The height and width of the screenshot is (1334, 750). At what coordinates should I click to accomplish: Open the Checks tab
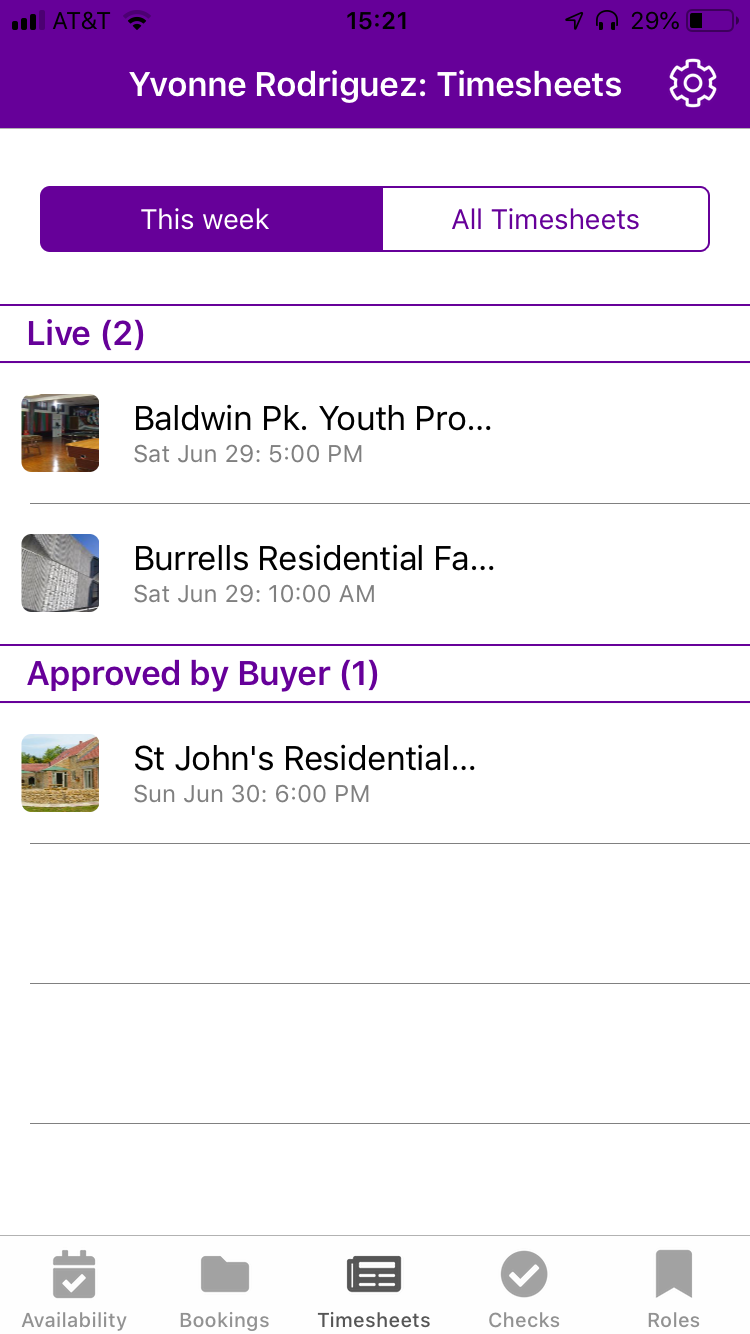pyautogui.click(x=524, y=1288)
